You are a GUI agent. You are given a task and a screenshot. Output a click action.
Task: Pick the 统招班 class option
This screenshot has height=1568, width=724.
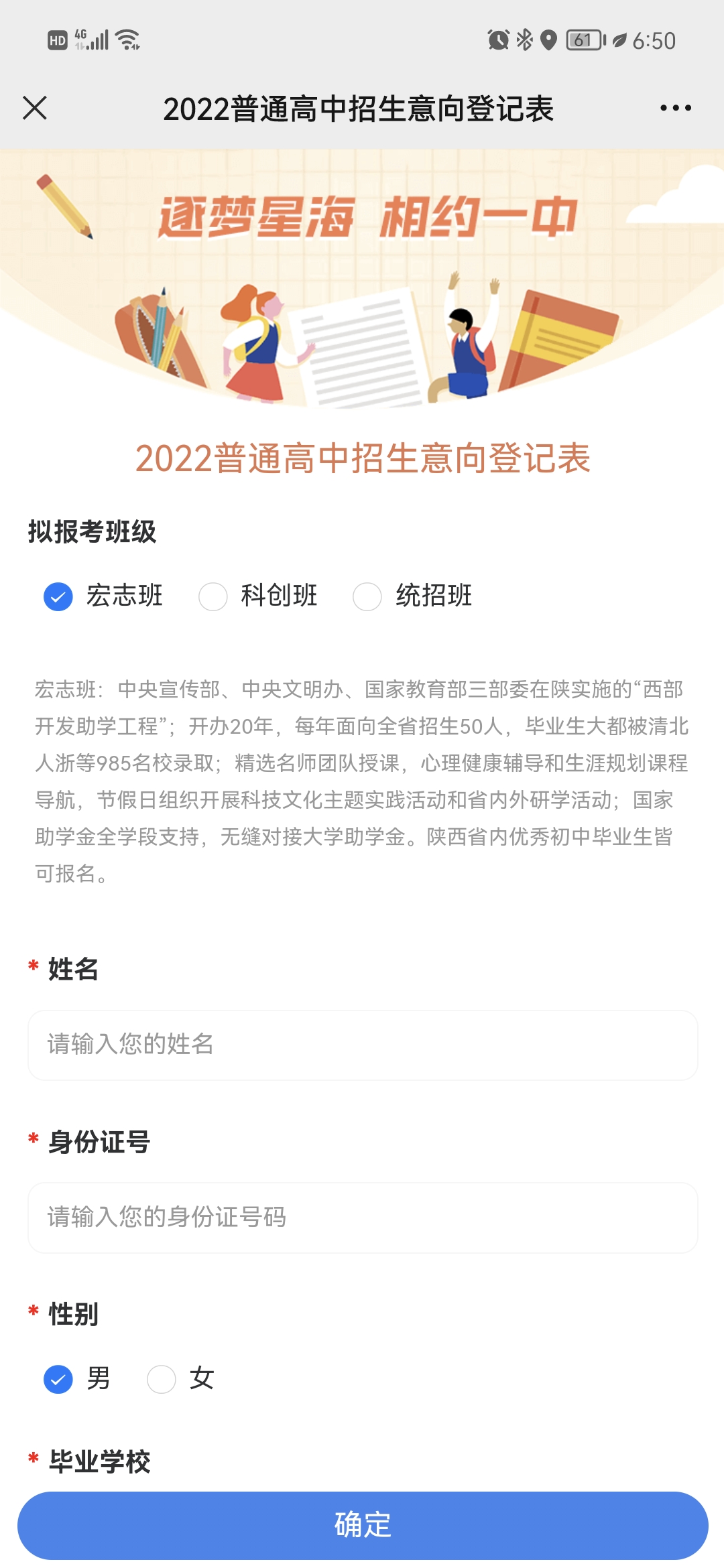point(367,596)
